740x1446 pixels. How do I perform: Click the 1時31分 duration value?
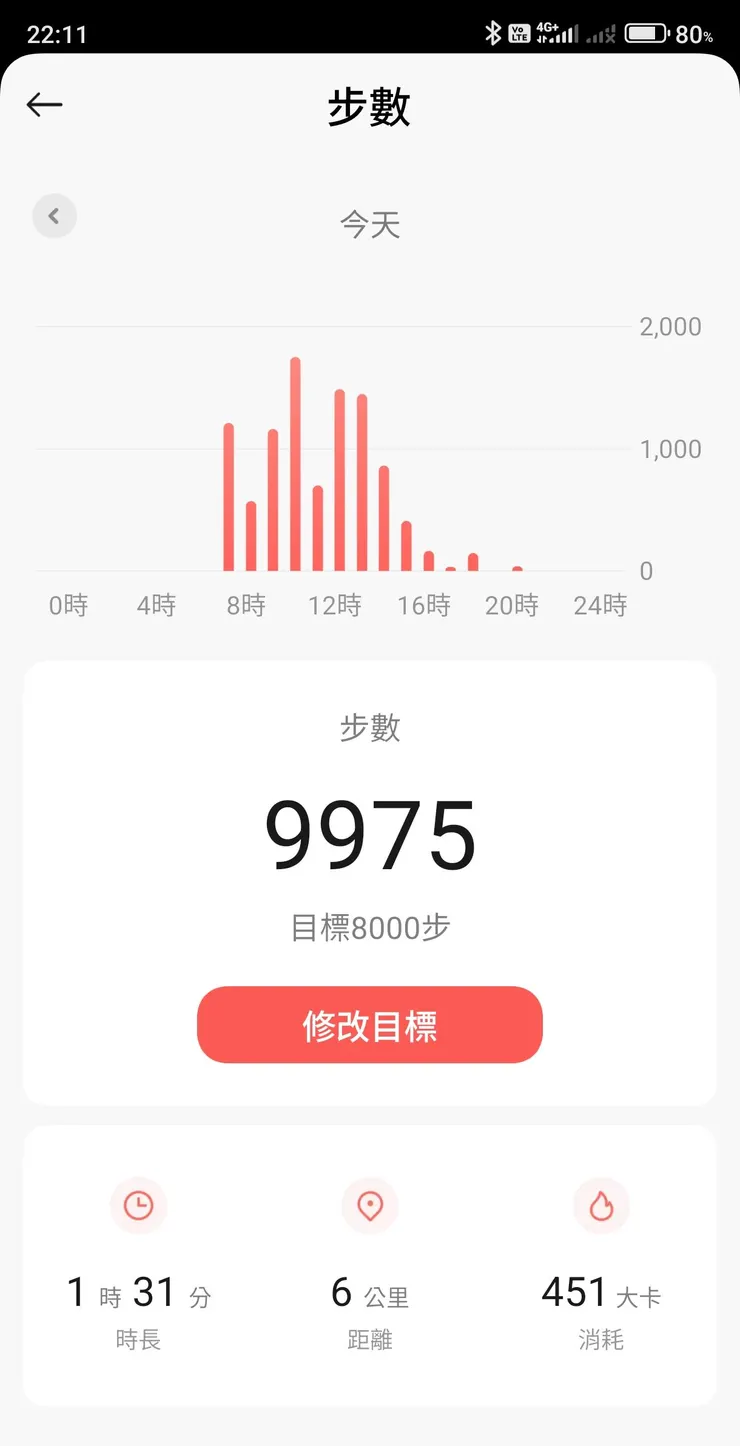pos(138,1292)
